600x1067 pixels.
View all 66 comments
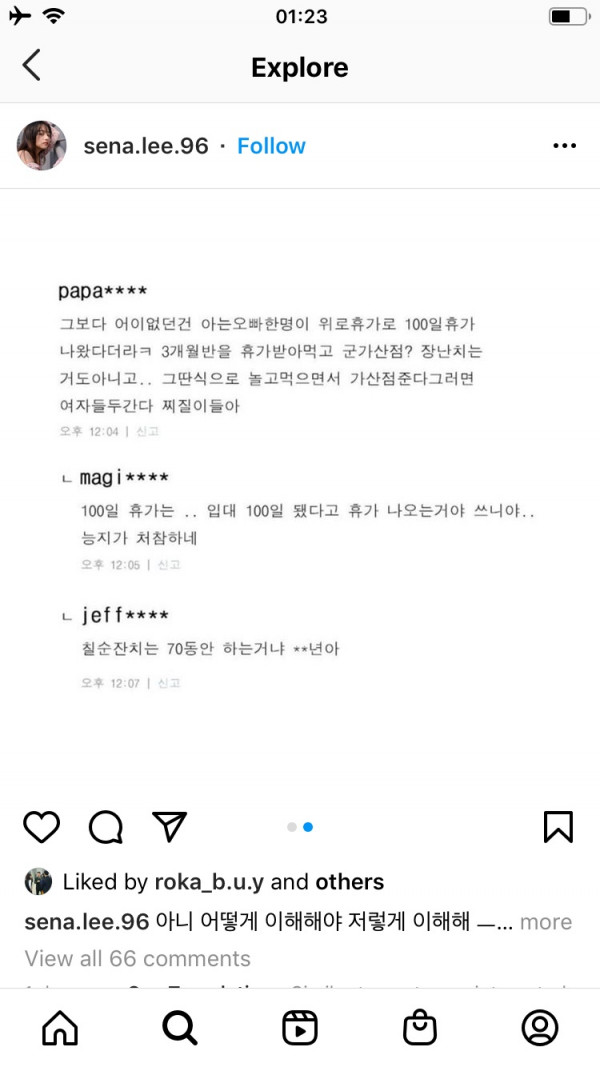137,958
